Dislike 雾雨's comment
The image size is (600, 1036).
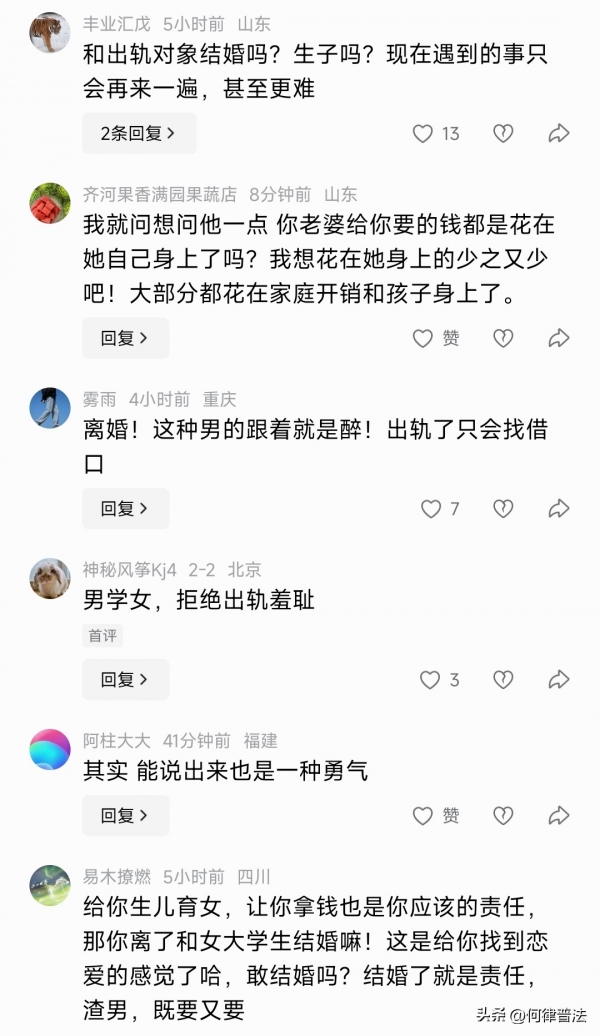coord(503,509)
